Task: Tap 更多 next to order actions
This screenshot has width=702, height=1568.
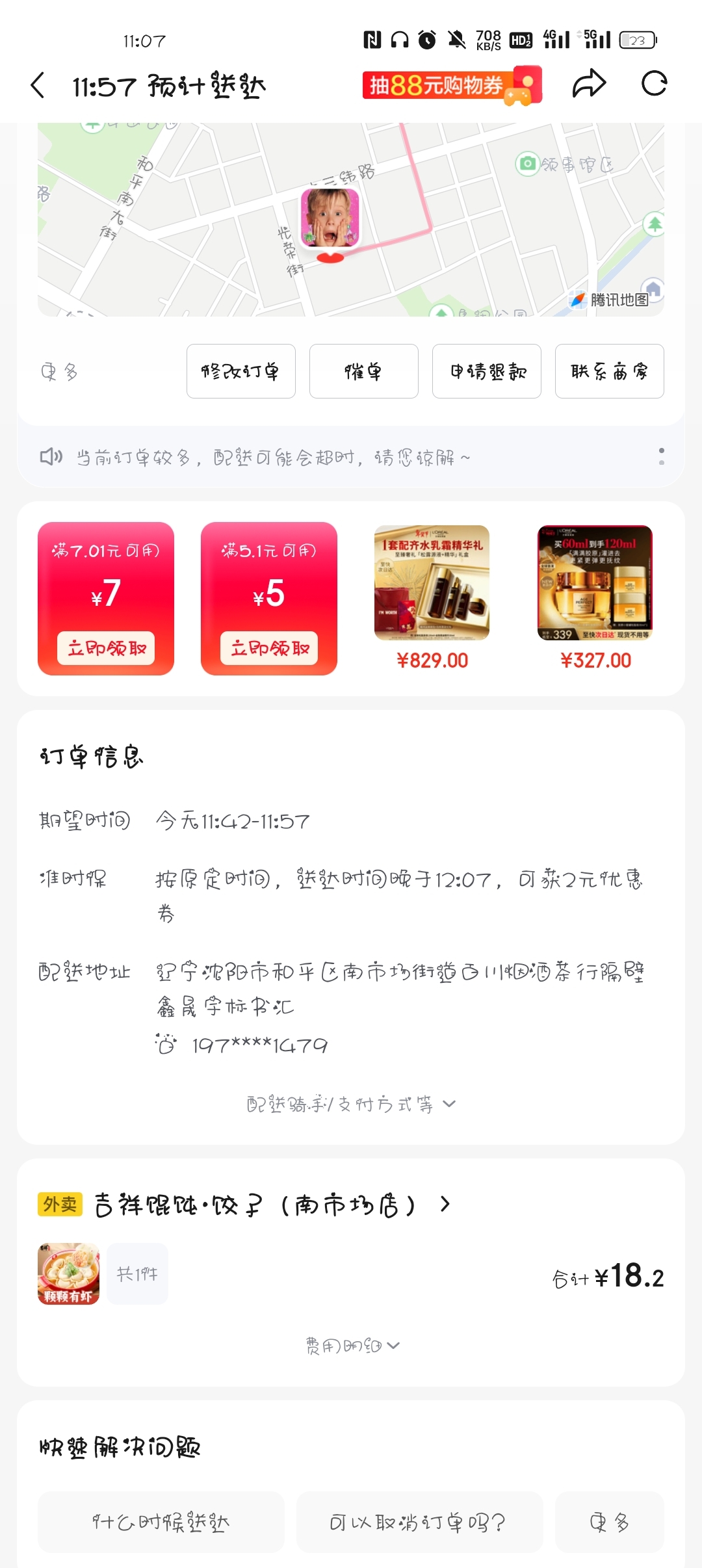Action: 59,372
